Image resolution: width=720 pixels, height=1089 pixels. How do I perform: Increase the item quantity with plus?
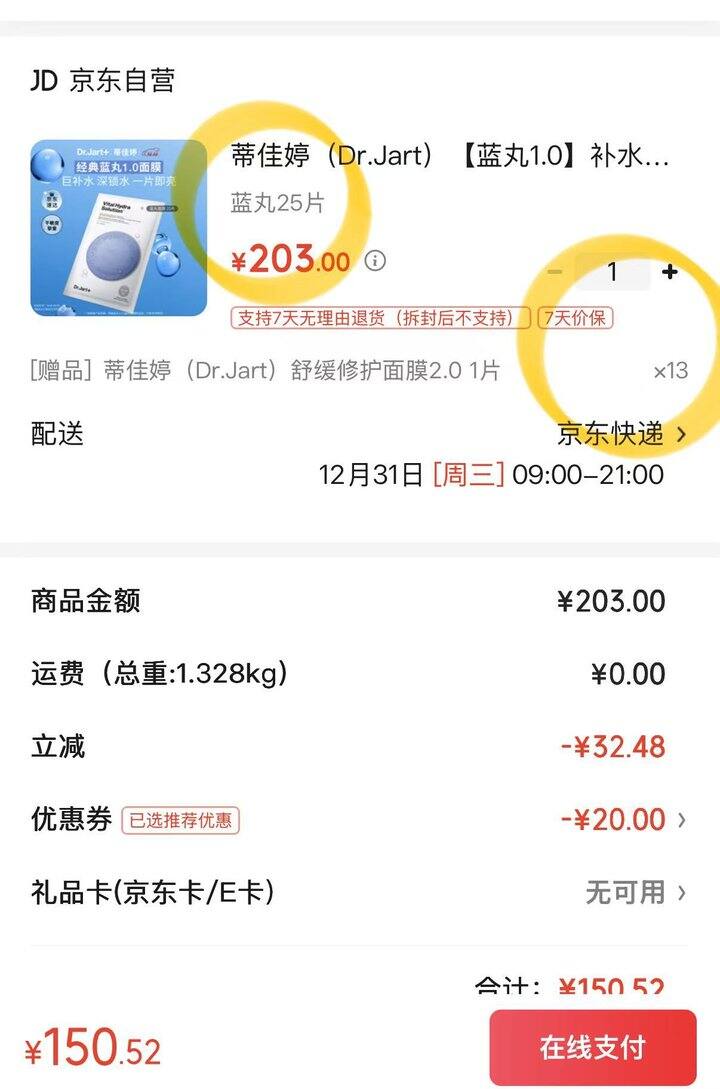pyautogui.click(x=669, y=272)
